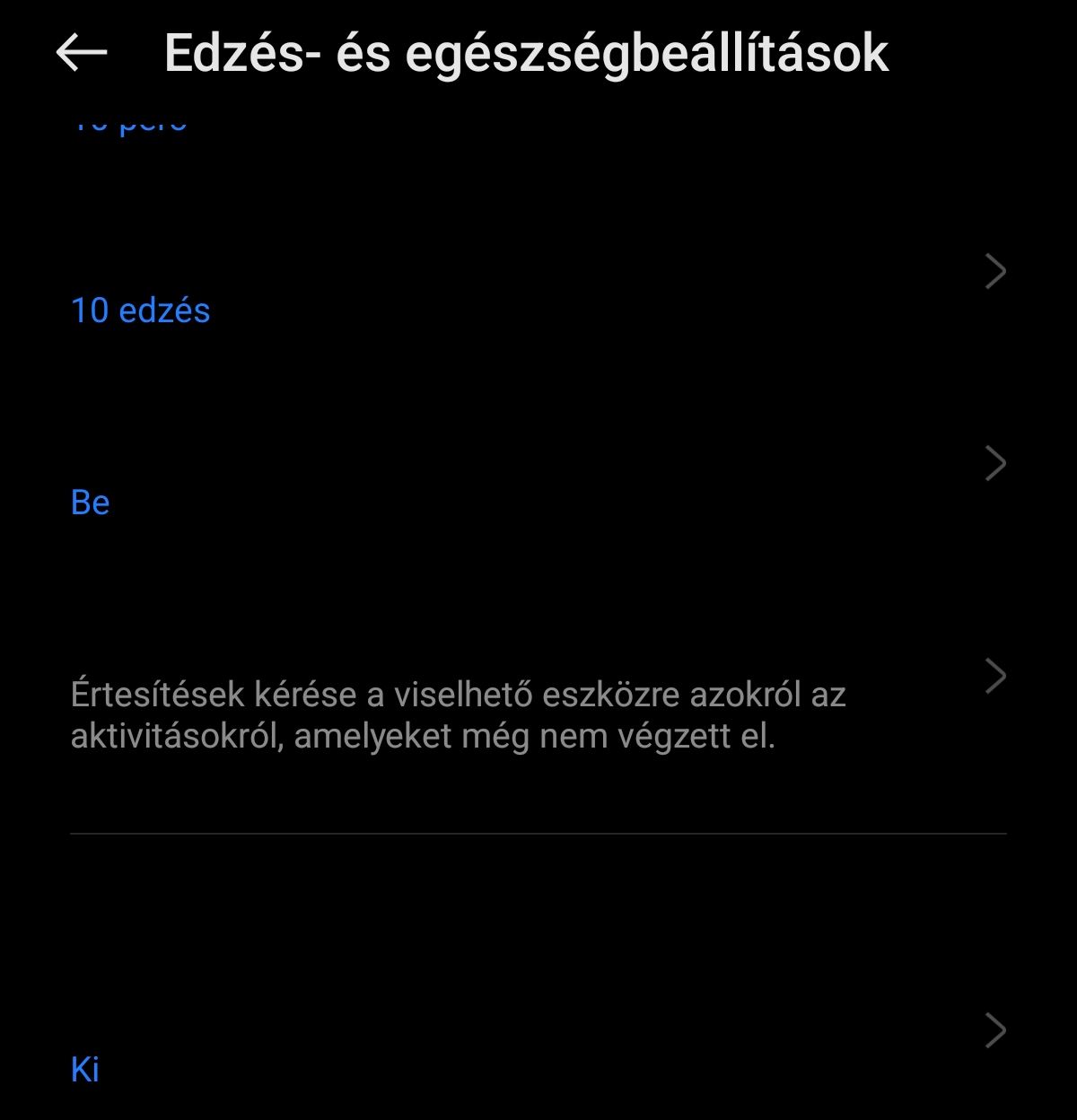Go back from Edzés- és egészségbeállítások
The width and height of the screenshot is (1077, 1120).
point(81,53)
